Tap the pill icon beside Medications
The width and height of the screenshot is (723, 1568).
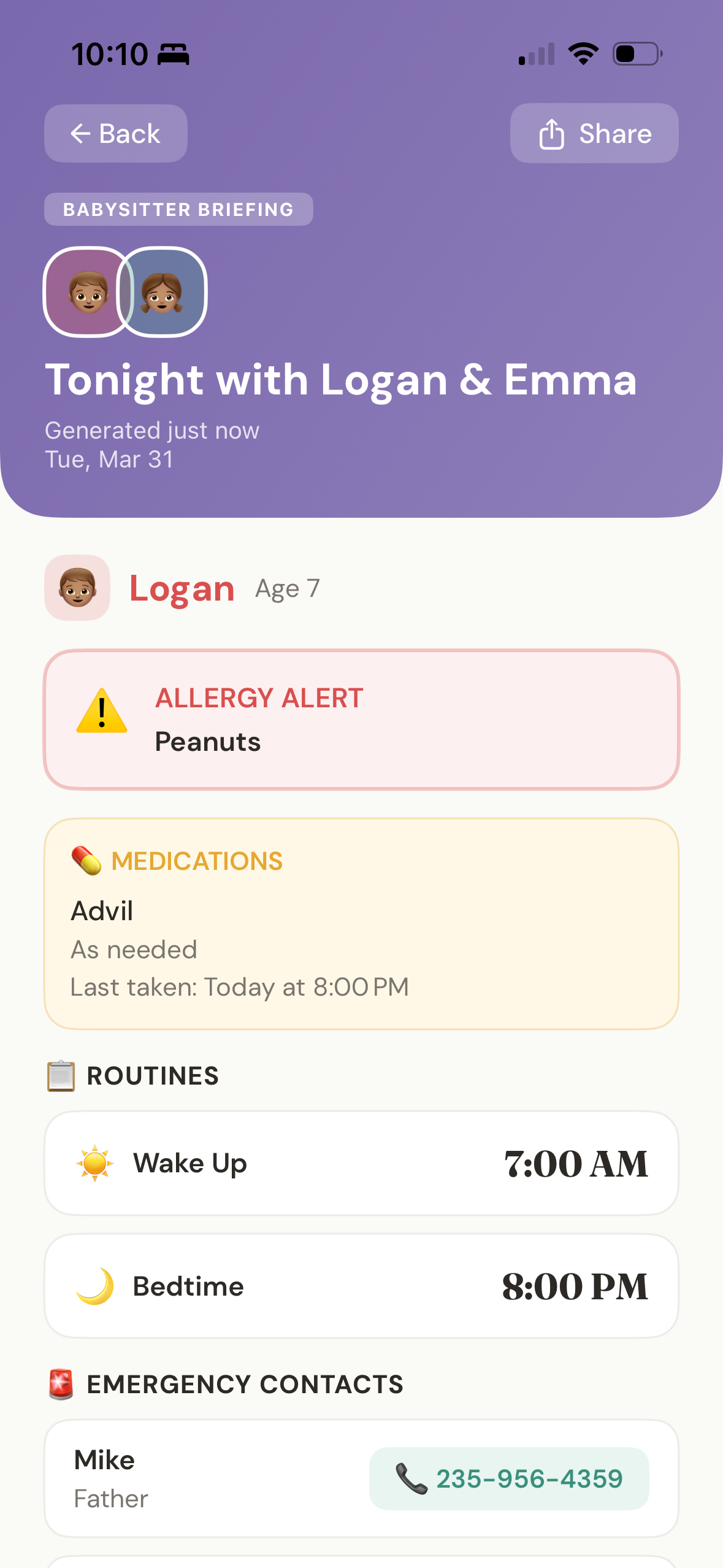(86, 861)
